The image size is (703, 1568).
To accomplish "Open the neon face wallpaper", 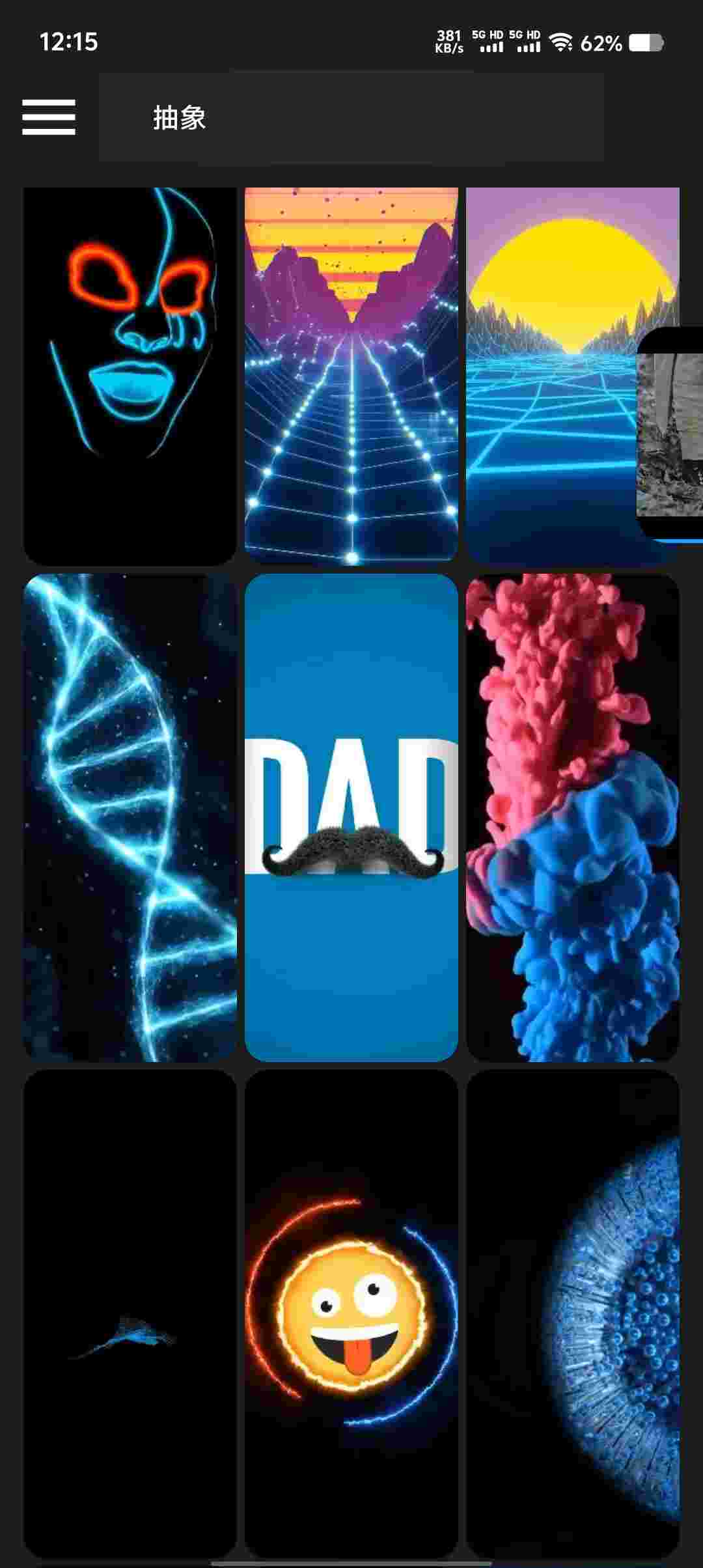I will 130,376.
